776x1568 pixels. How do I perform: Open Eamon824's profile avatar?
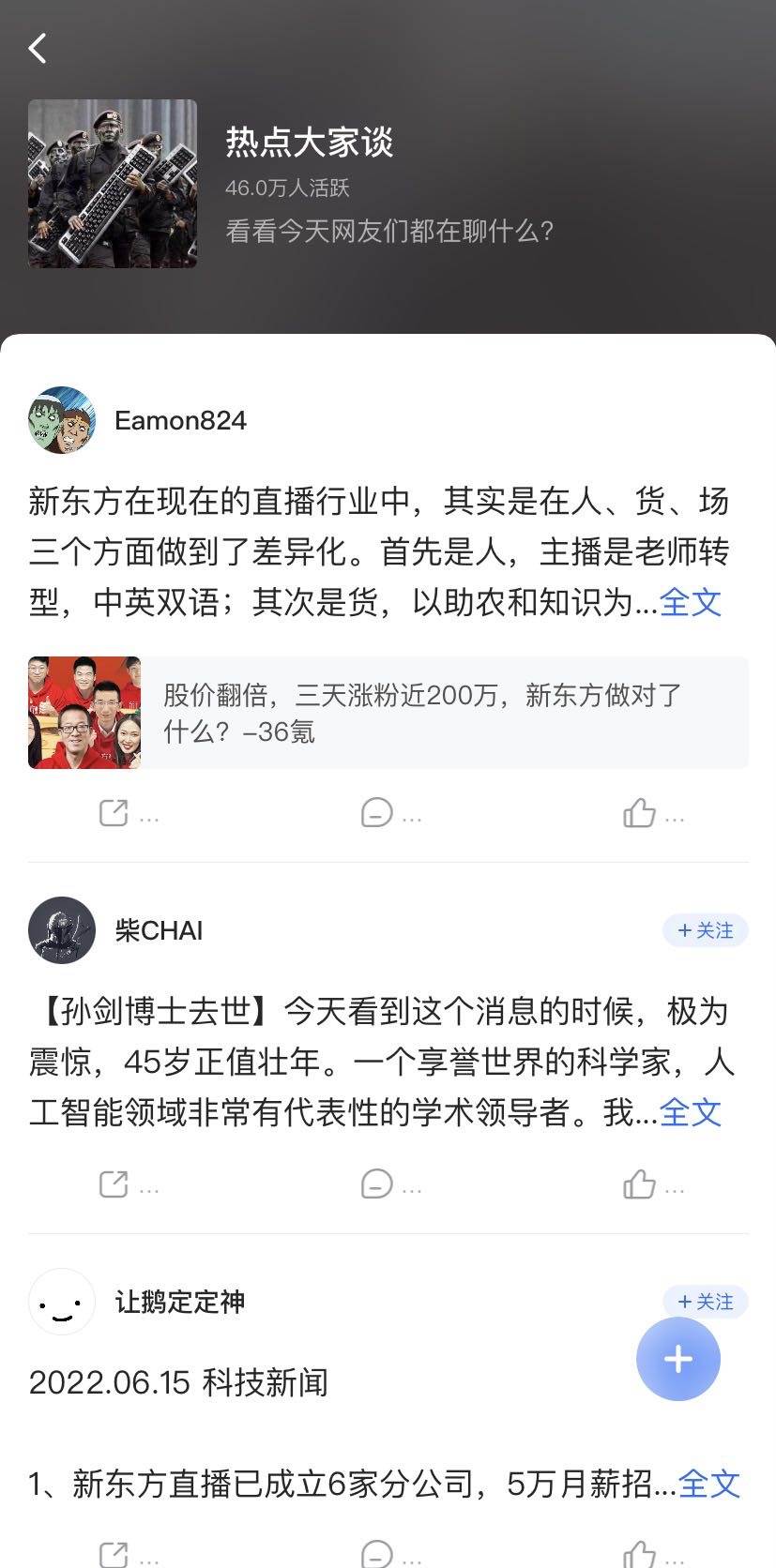pos(62,420)
